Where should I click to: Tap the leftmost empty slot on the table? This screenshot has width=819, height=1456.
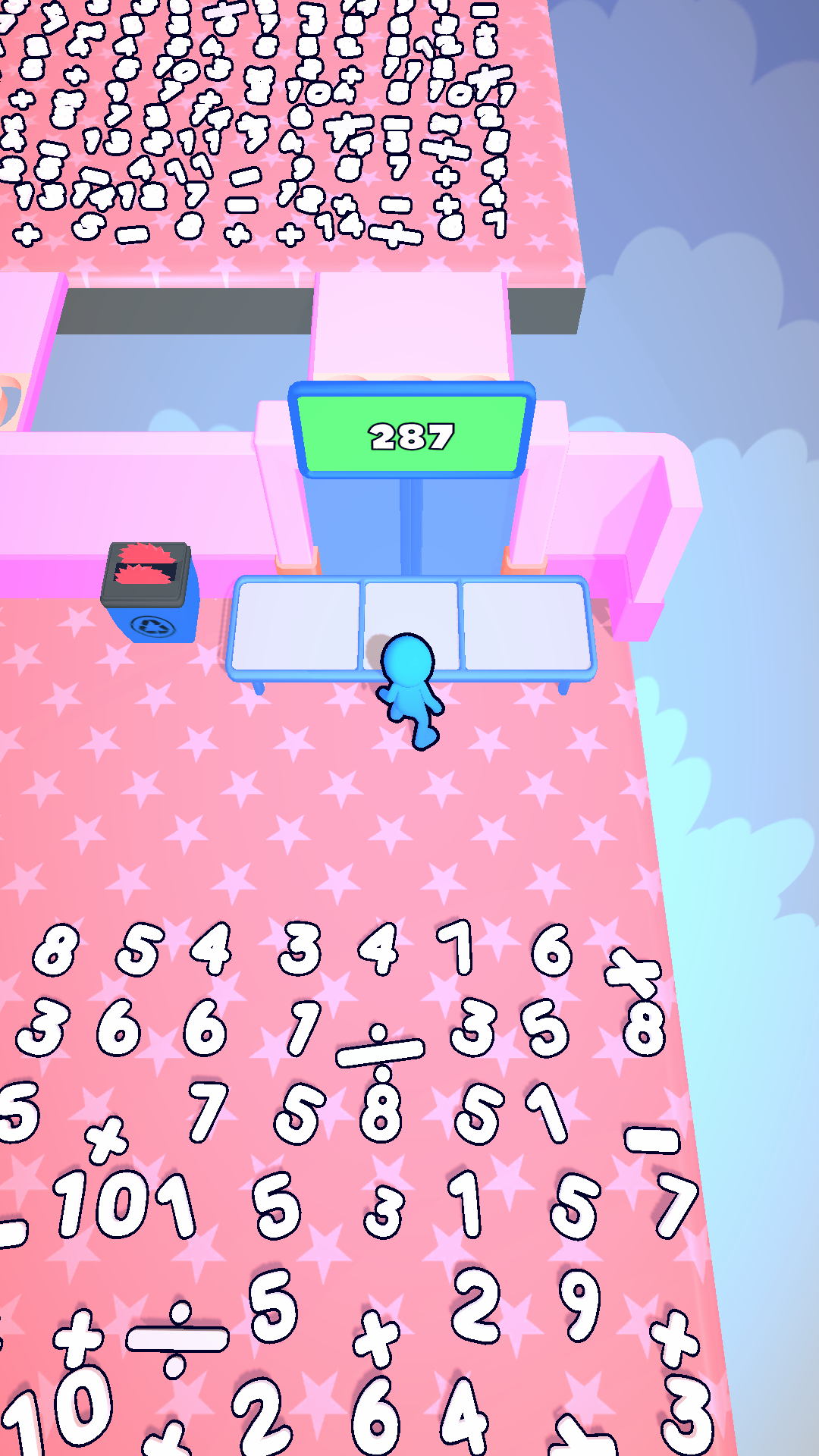296,626
